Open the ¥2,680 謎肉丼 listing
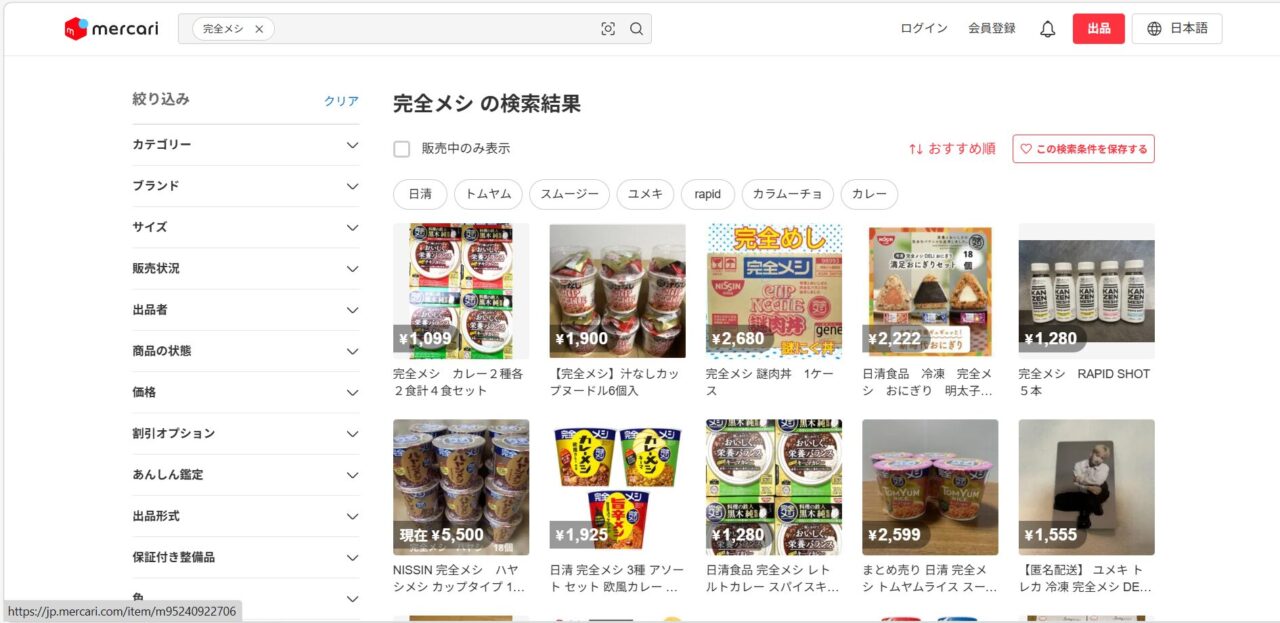1280x623 pixels. [x=774, y=291]
